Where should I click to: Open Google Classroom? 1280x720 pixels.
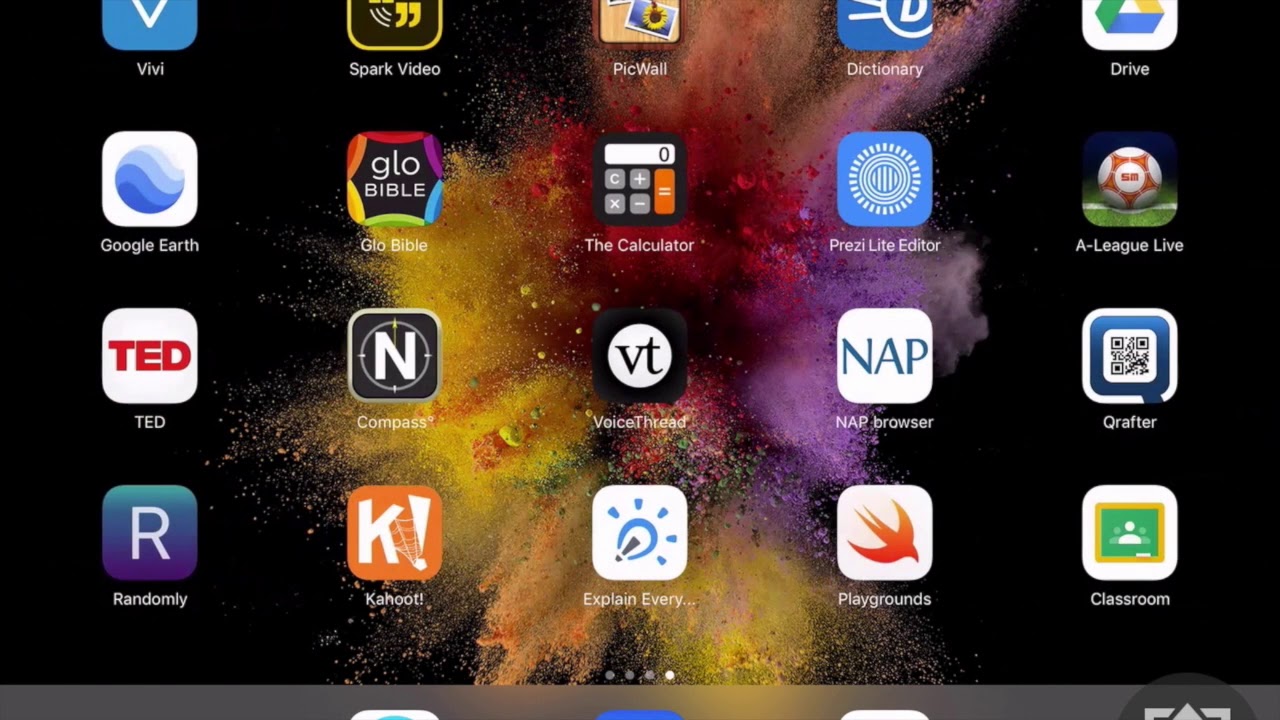click(1129, 533)
